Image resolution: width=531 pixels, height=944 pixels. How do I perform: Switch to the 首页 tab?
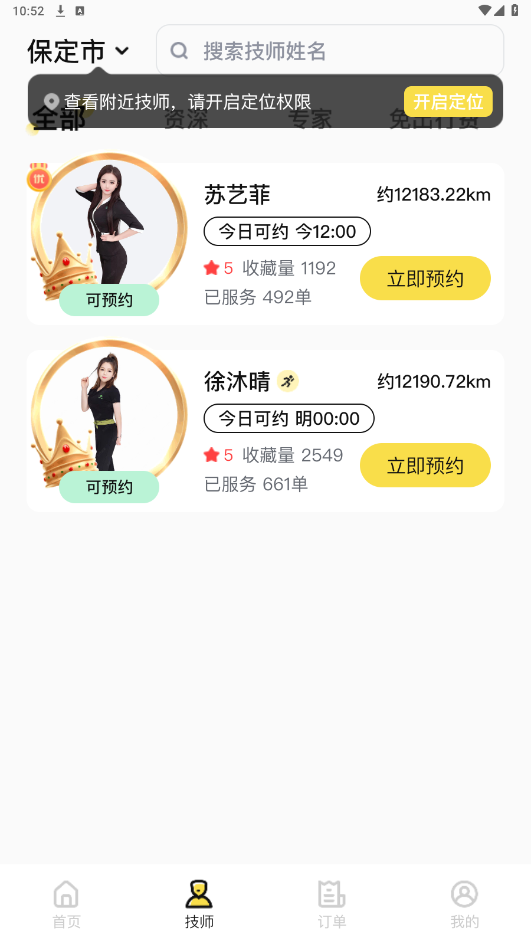pos(66,904)
